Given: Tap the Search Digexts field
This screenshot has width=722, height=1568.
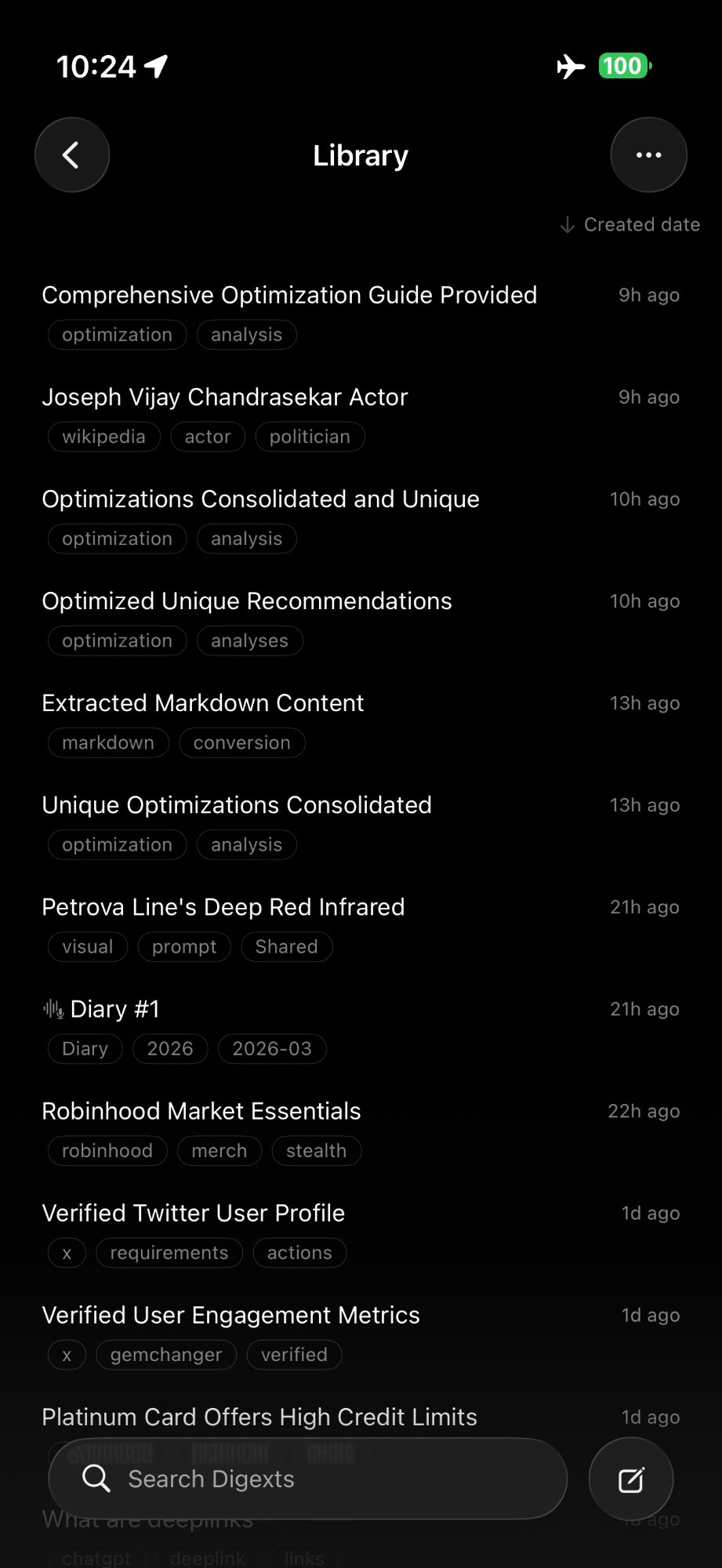Looking at the screenshot, I should 307,1479.
